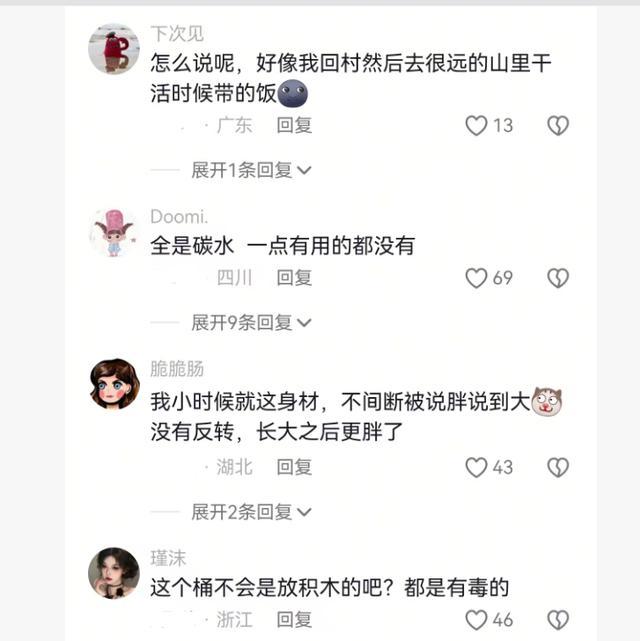Like 脆脆肠's comment
Viewport: 640px width, 641px height.
pos(477,467)
